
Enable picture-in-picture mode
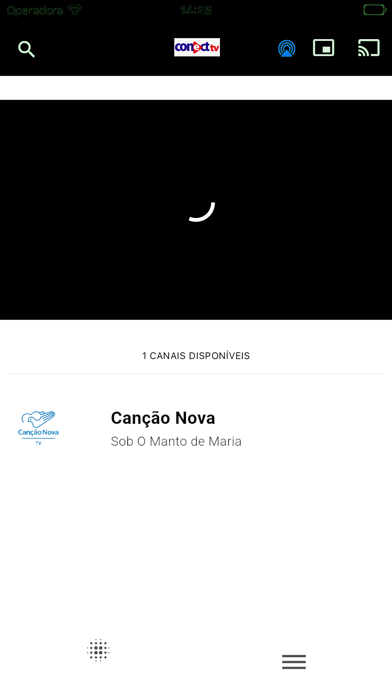click(324, 47)
